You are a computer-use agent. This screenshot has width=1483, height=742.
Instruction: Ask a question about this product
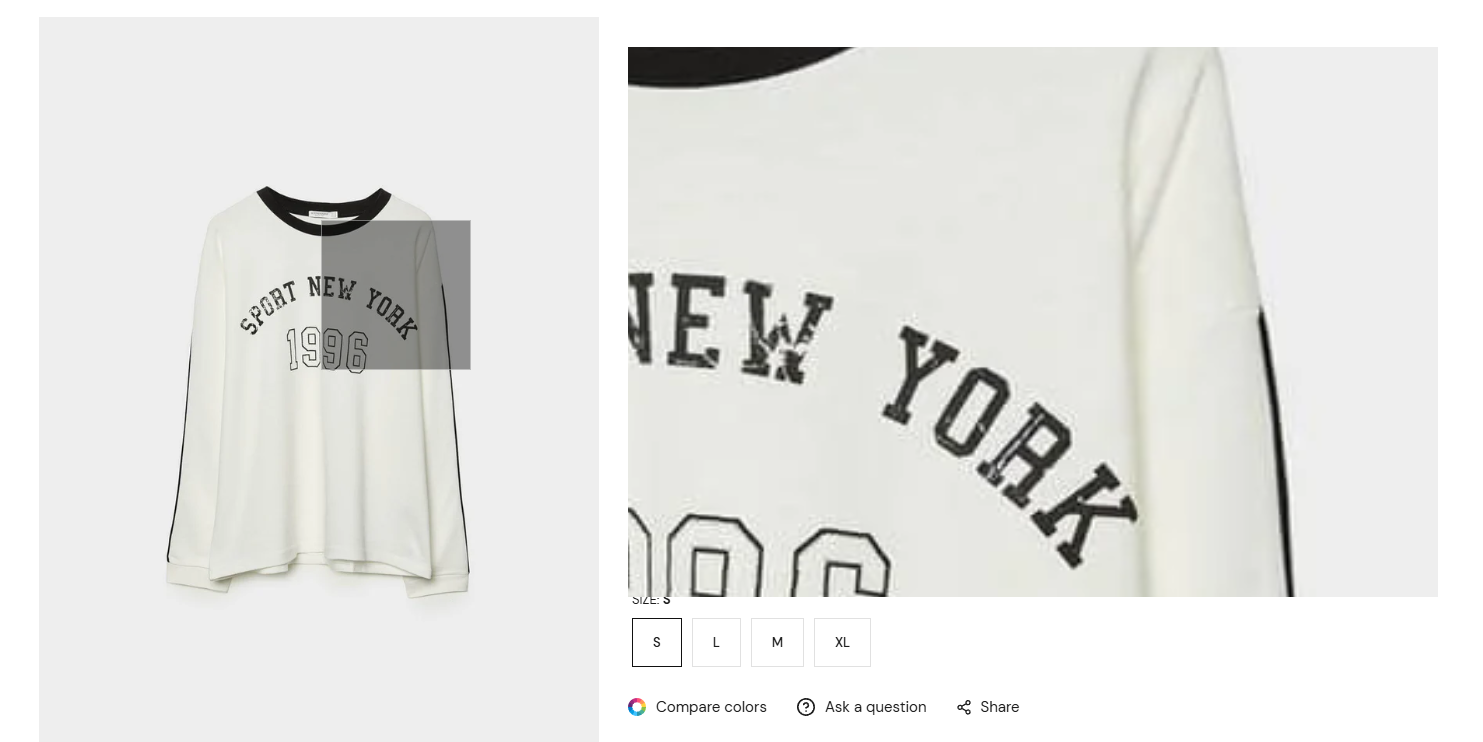pyautogui.click(x=862, y=707)
